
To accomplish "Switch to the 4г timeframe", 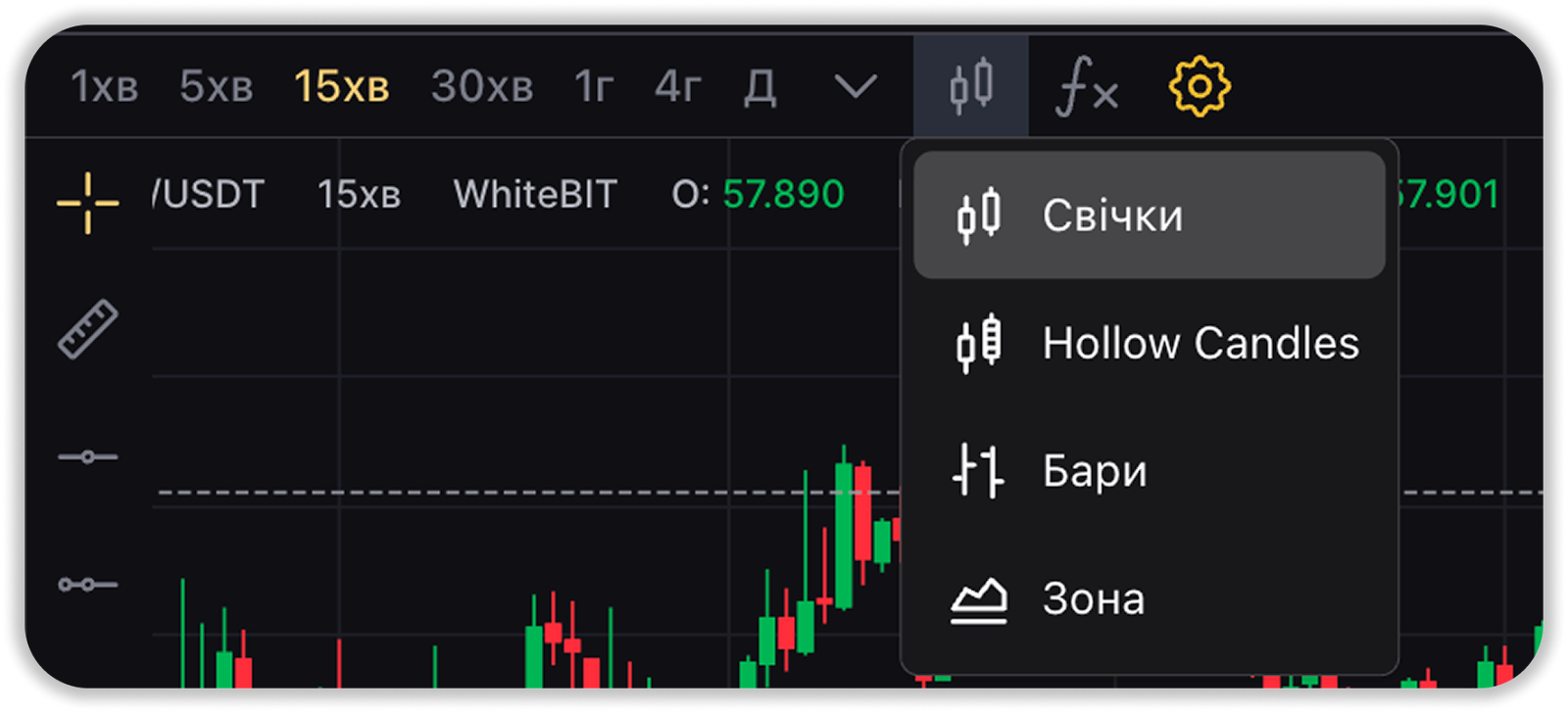I will [677, 87].
